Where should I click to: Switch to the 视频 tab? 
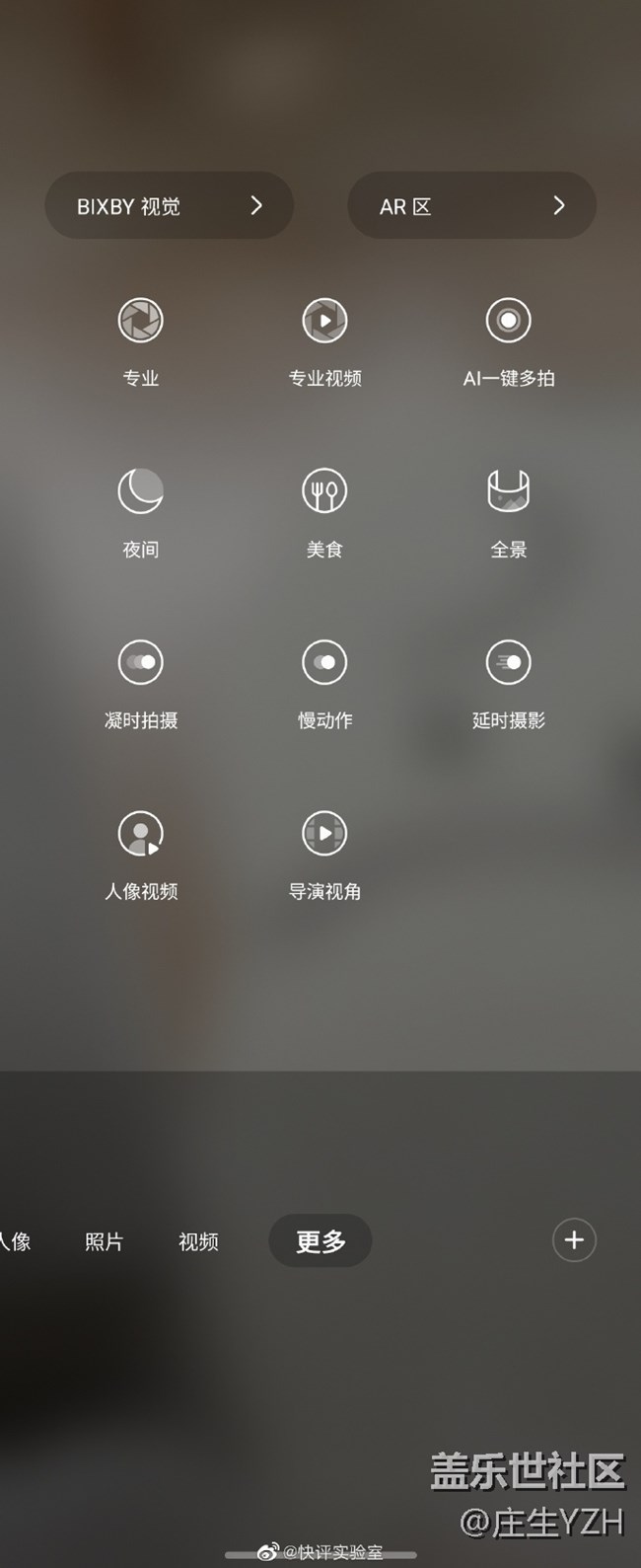pyautogui.click(x=198, y=1241)
